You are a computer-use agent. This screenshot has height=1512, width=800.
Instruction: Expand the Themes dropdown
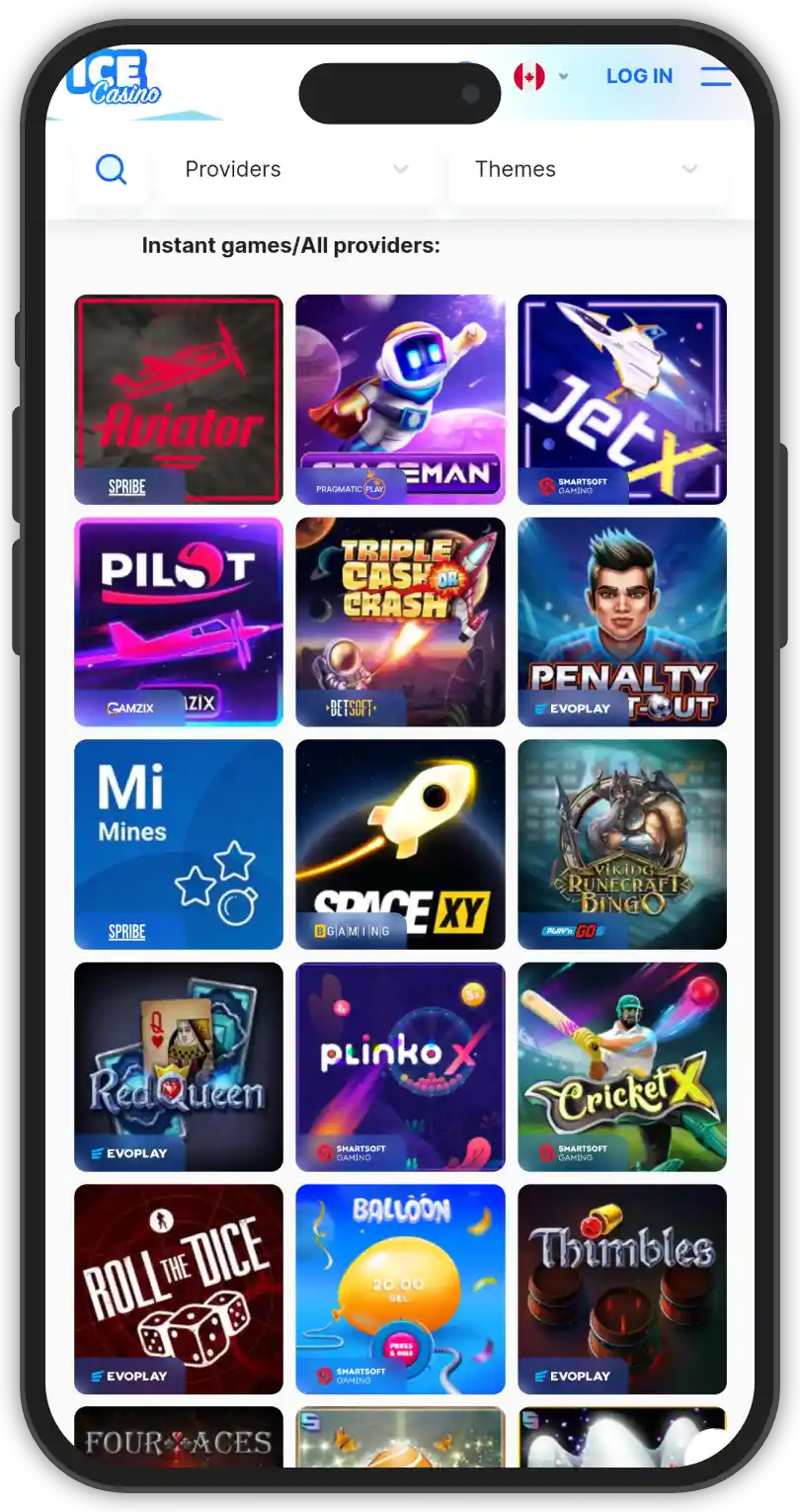pyautogui.click(x=588, y=170)
